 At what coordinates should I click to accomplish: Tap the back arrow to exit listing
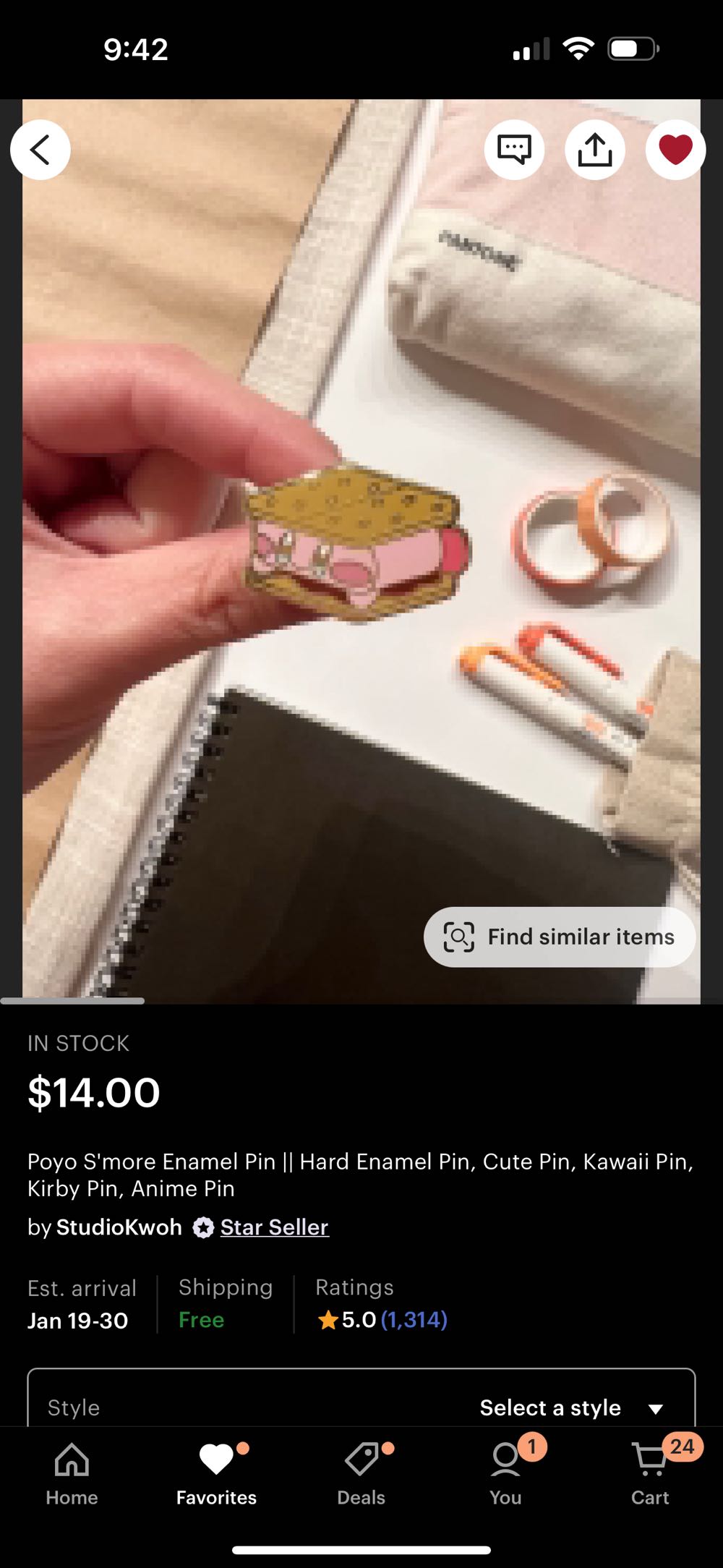coord(40,150)
